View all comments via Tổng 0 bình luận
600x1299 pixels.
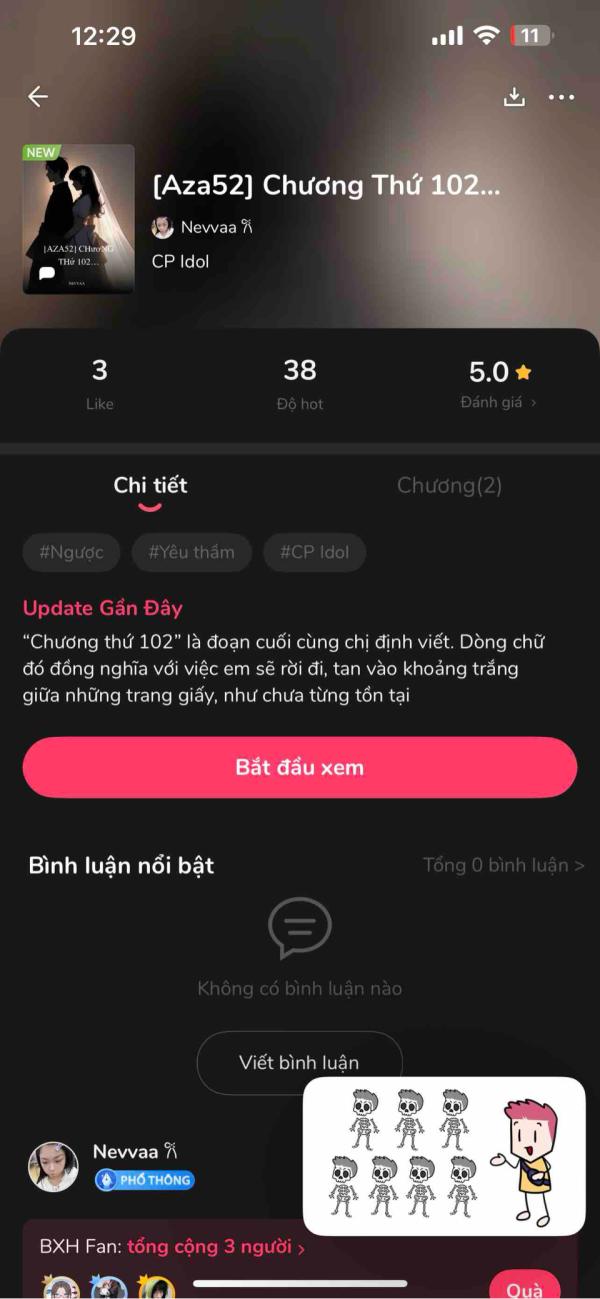503,865
